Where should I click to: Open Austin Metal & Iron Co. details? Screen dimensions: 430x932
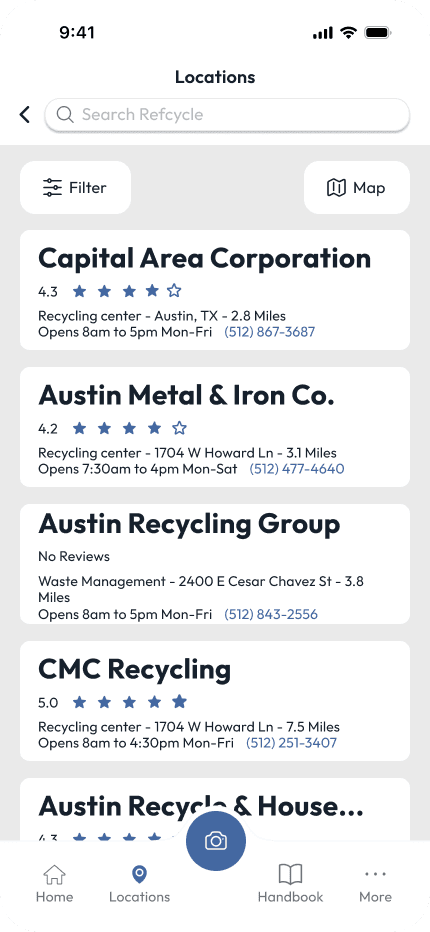click(x=215, y=427)
